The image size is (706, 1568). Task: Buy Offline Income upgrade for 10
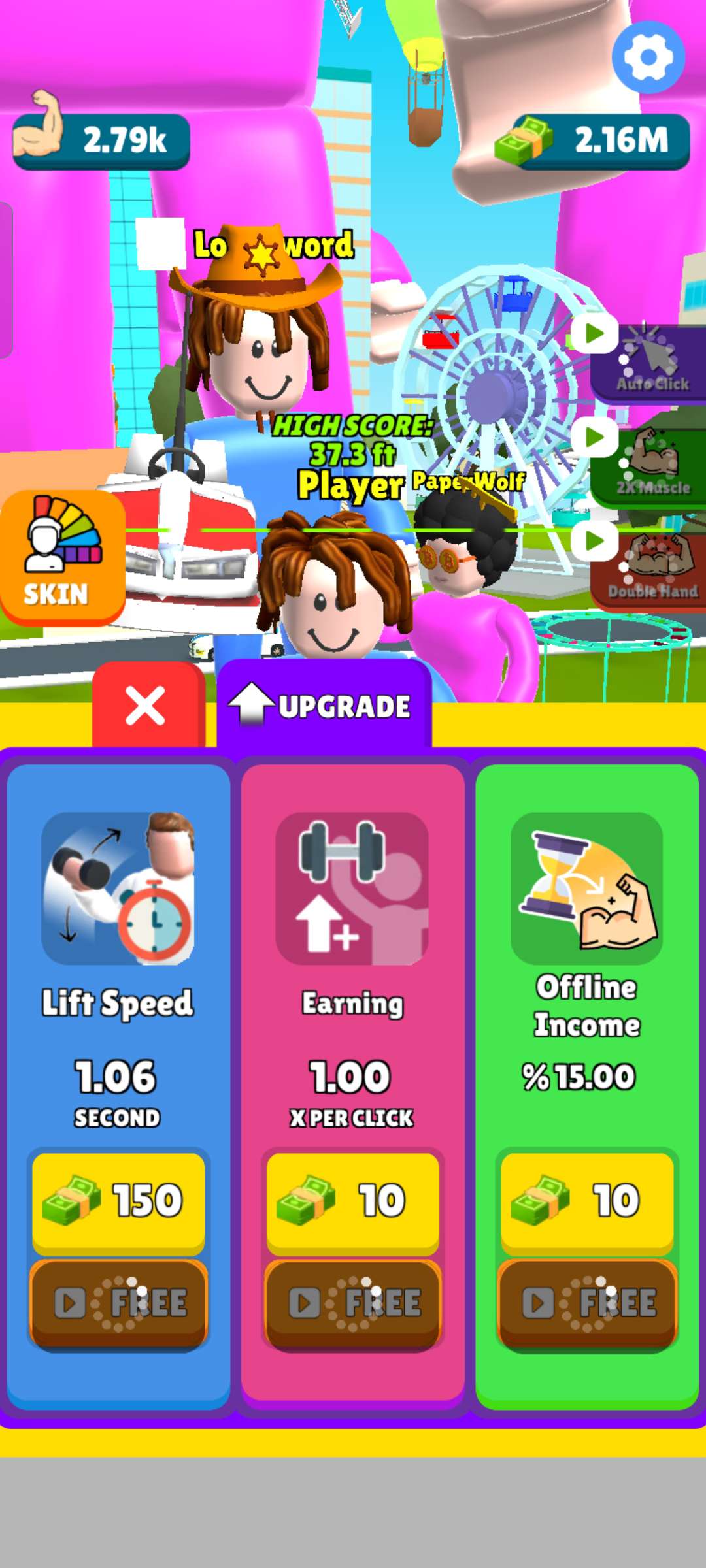586,1201
